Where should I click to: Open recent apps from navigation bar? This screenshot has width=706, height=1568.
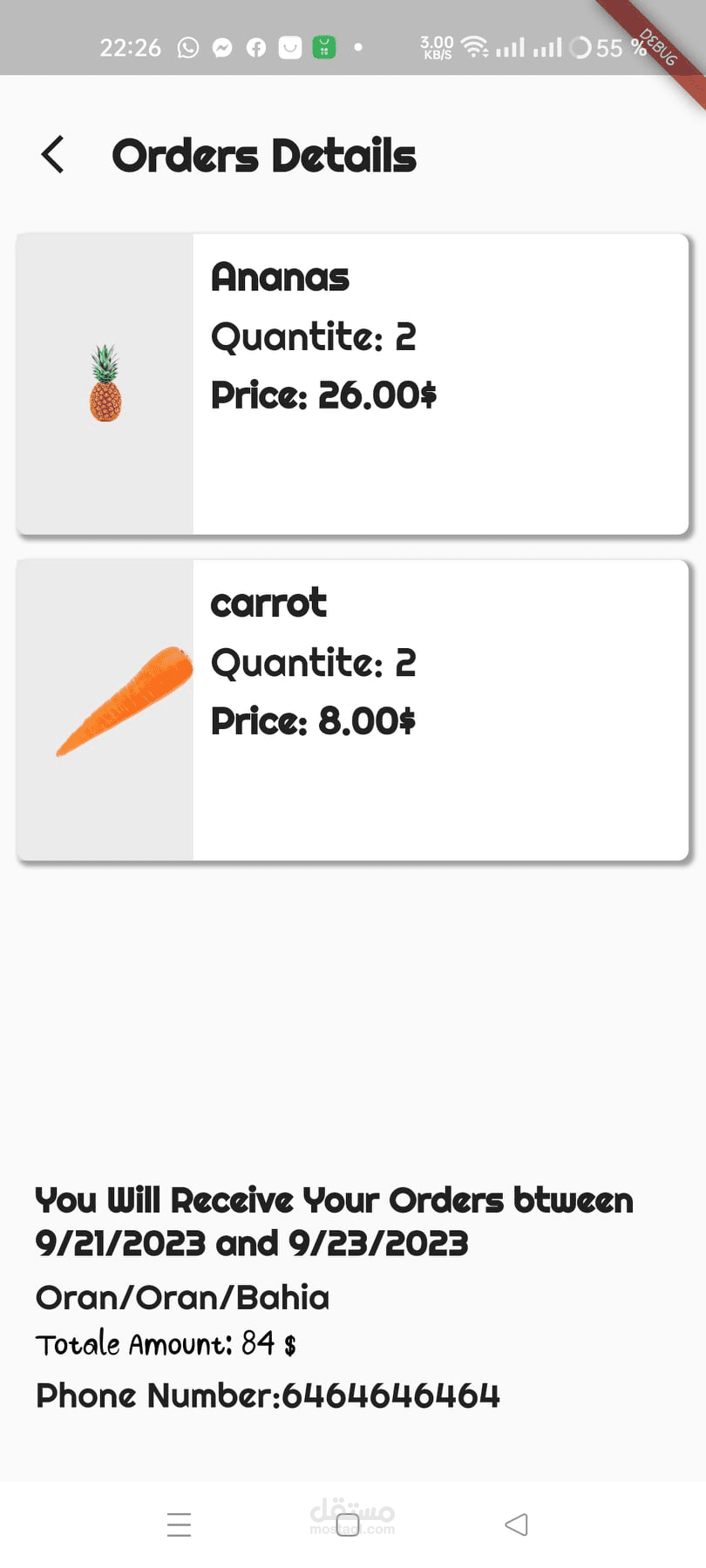(179, 1524)
